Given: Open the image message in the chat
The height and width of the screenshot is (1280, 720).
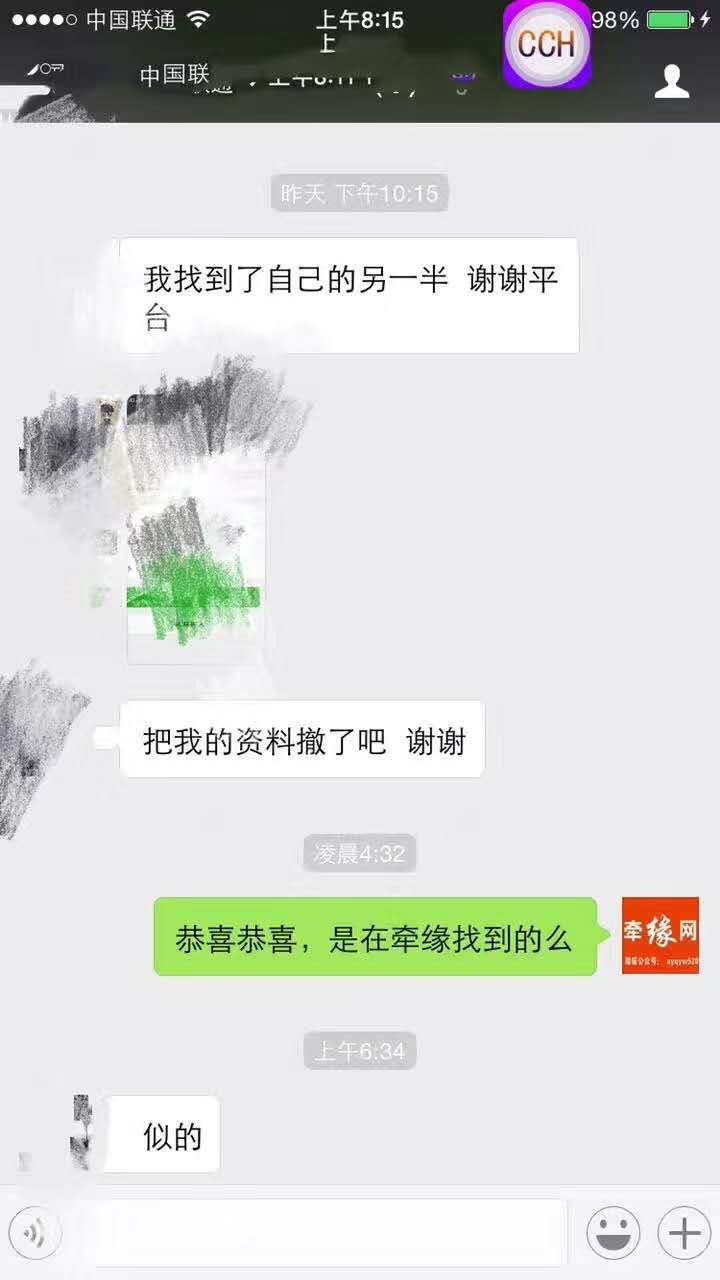Looking at the screenshot, I should click(x=195, y=530).
